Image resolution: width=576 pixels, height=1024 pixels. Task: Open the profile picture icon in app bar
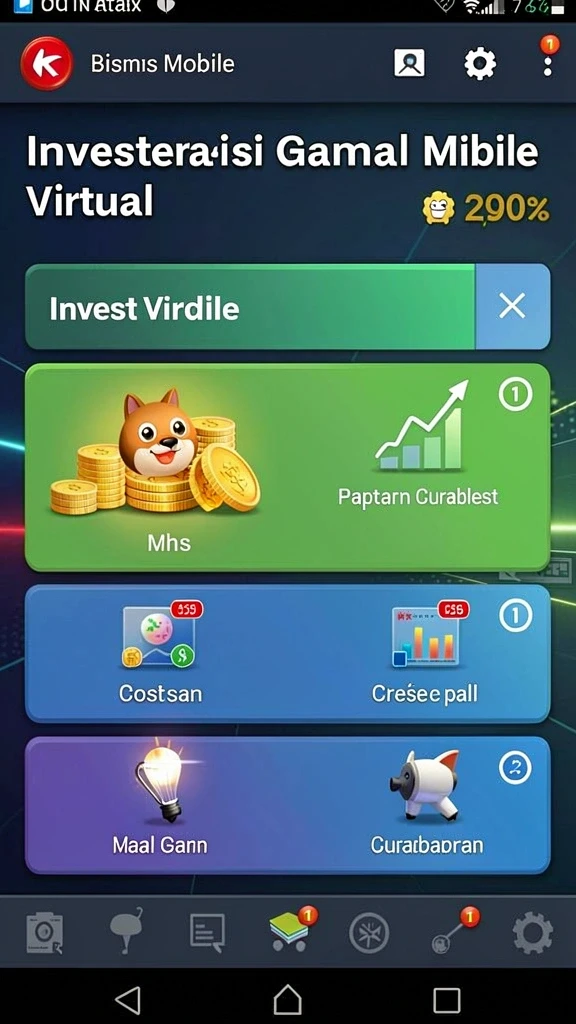click(x=409, y=63)
